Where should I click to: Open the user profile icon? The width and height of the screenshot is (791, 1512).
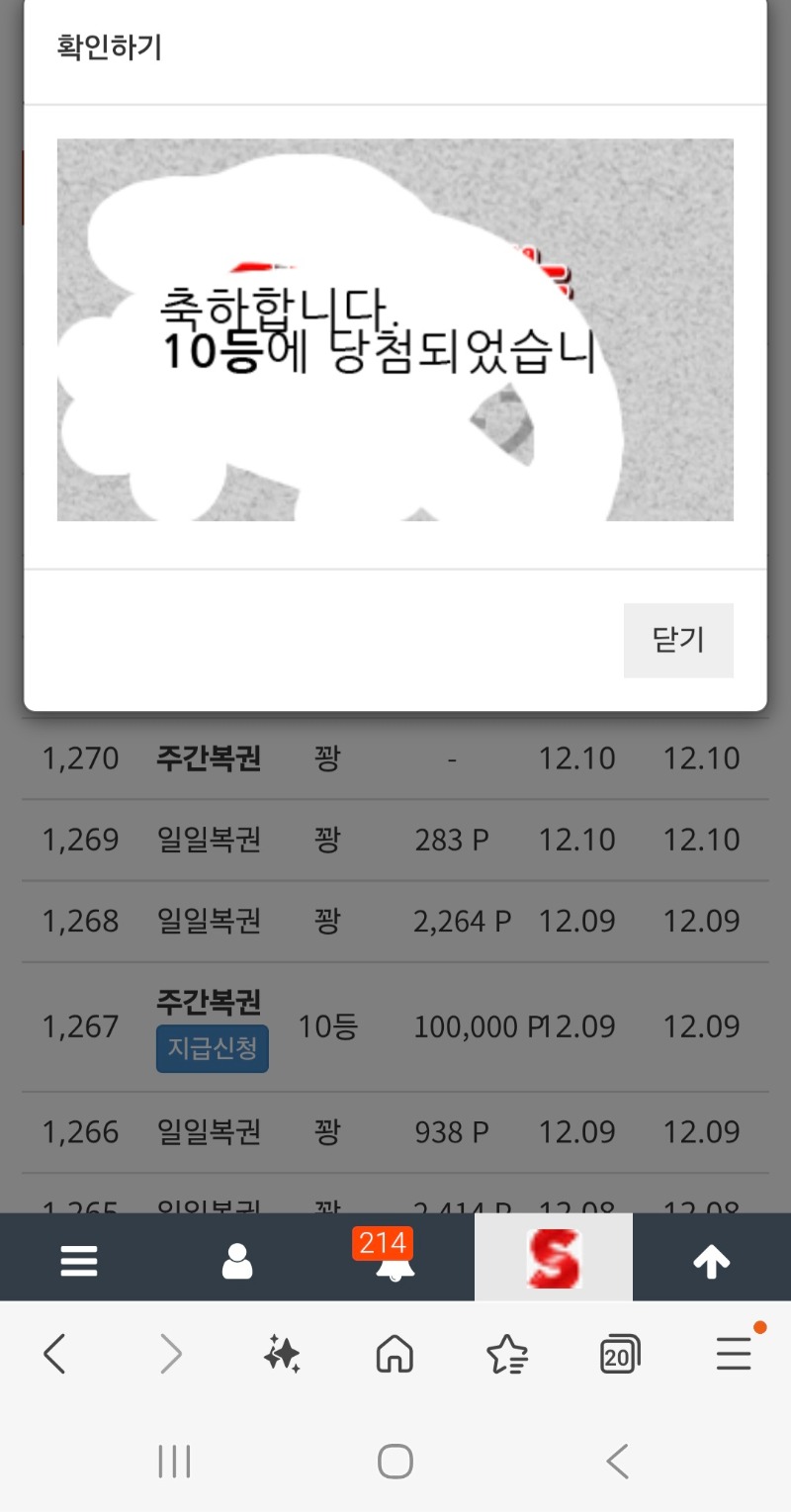coord(237,1261)
